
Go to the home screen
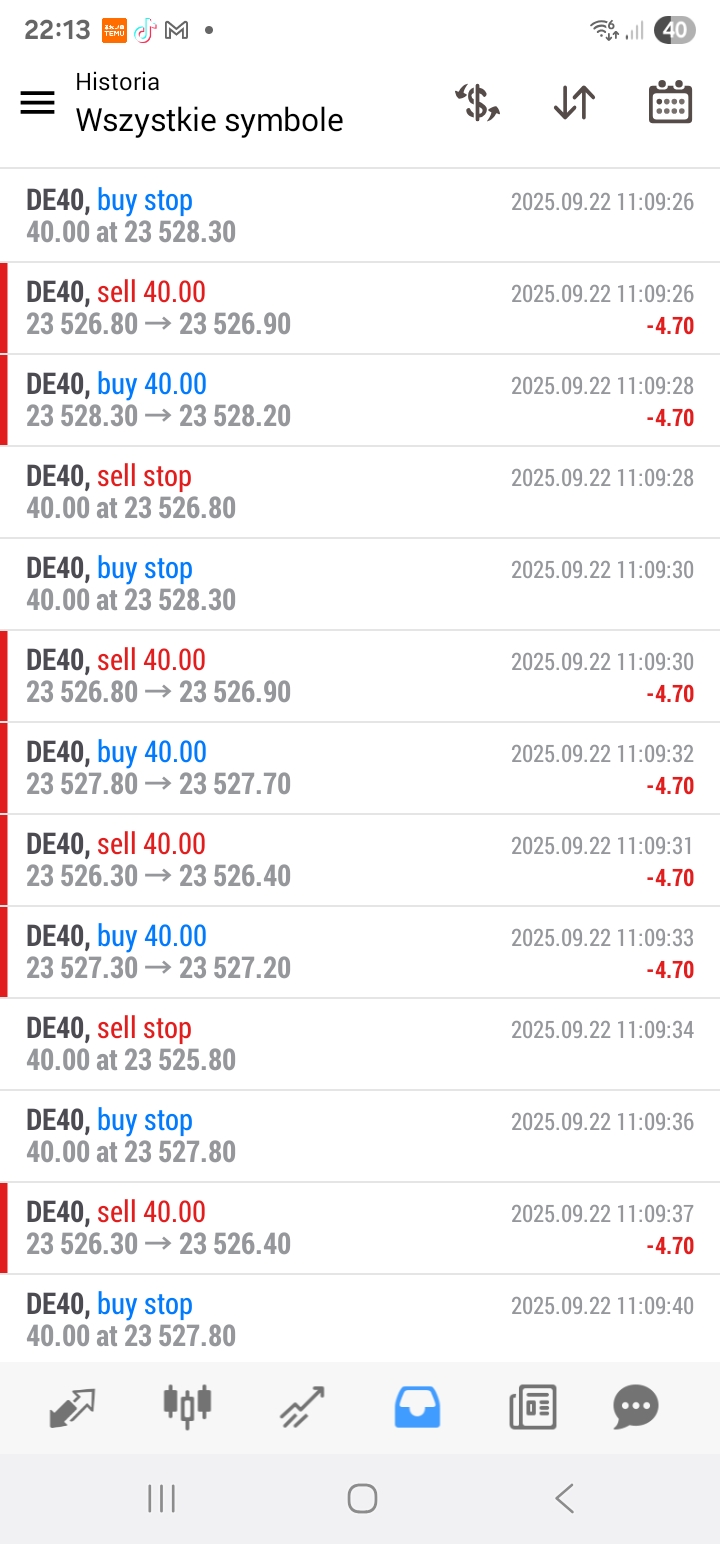tap(362, 1498)
